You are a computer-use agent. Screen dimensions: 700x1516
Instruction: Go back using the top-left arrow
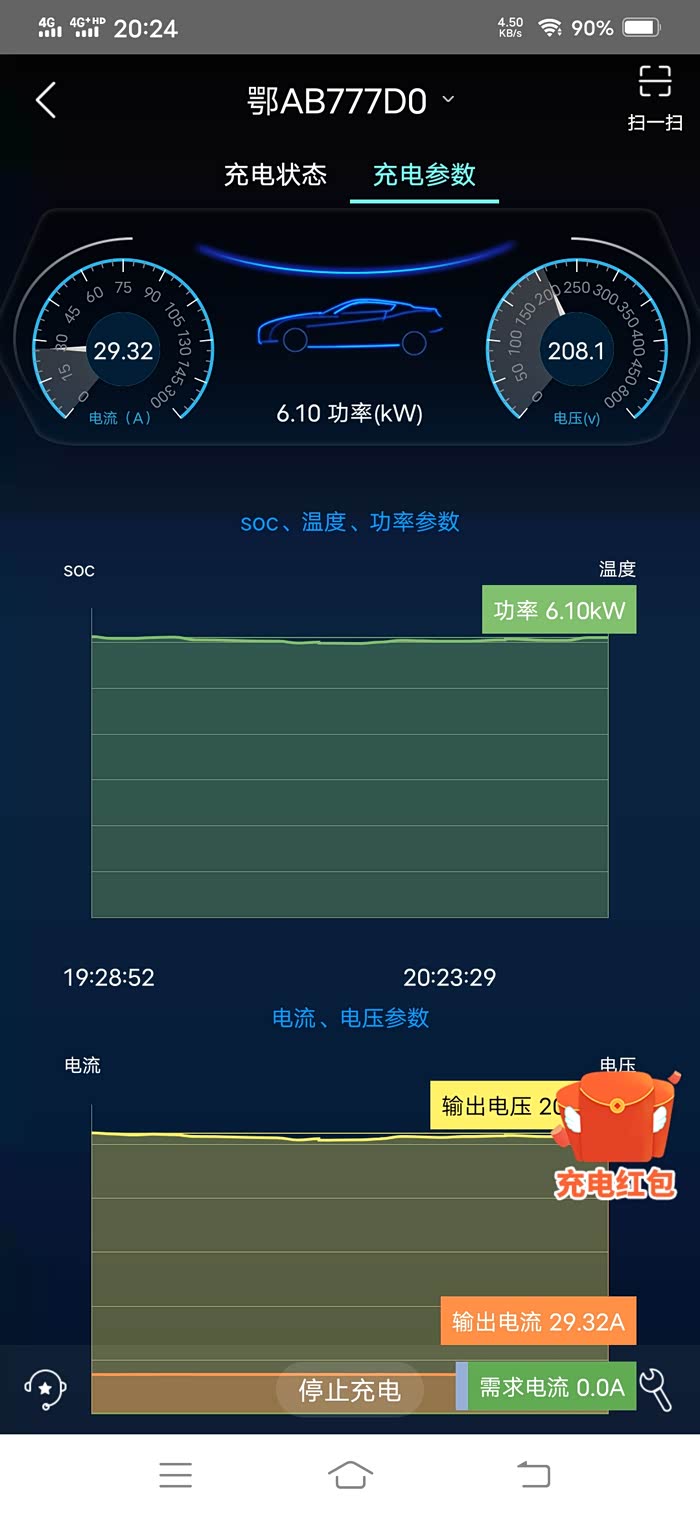point(46,100)
